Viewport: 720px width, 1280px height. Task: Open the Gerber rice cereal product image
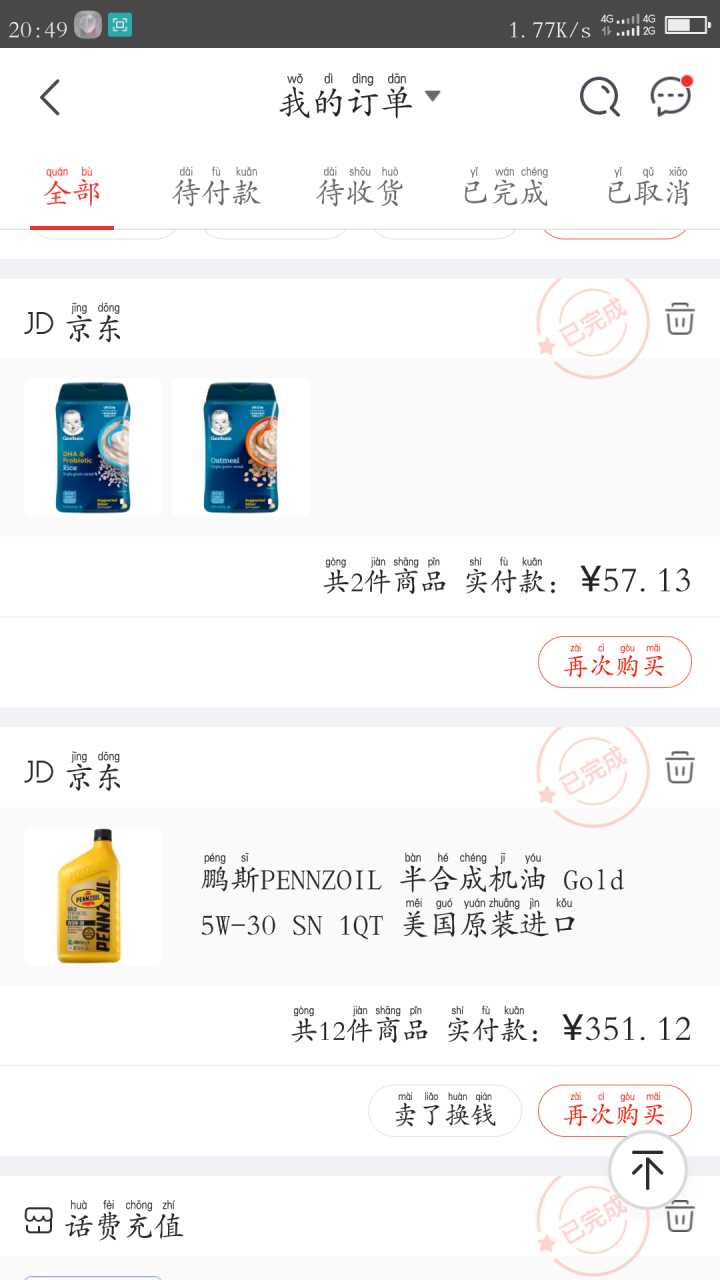click(93, 446)
